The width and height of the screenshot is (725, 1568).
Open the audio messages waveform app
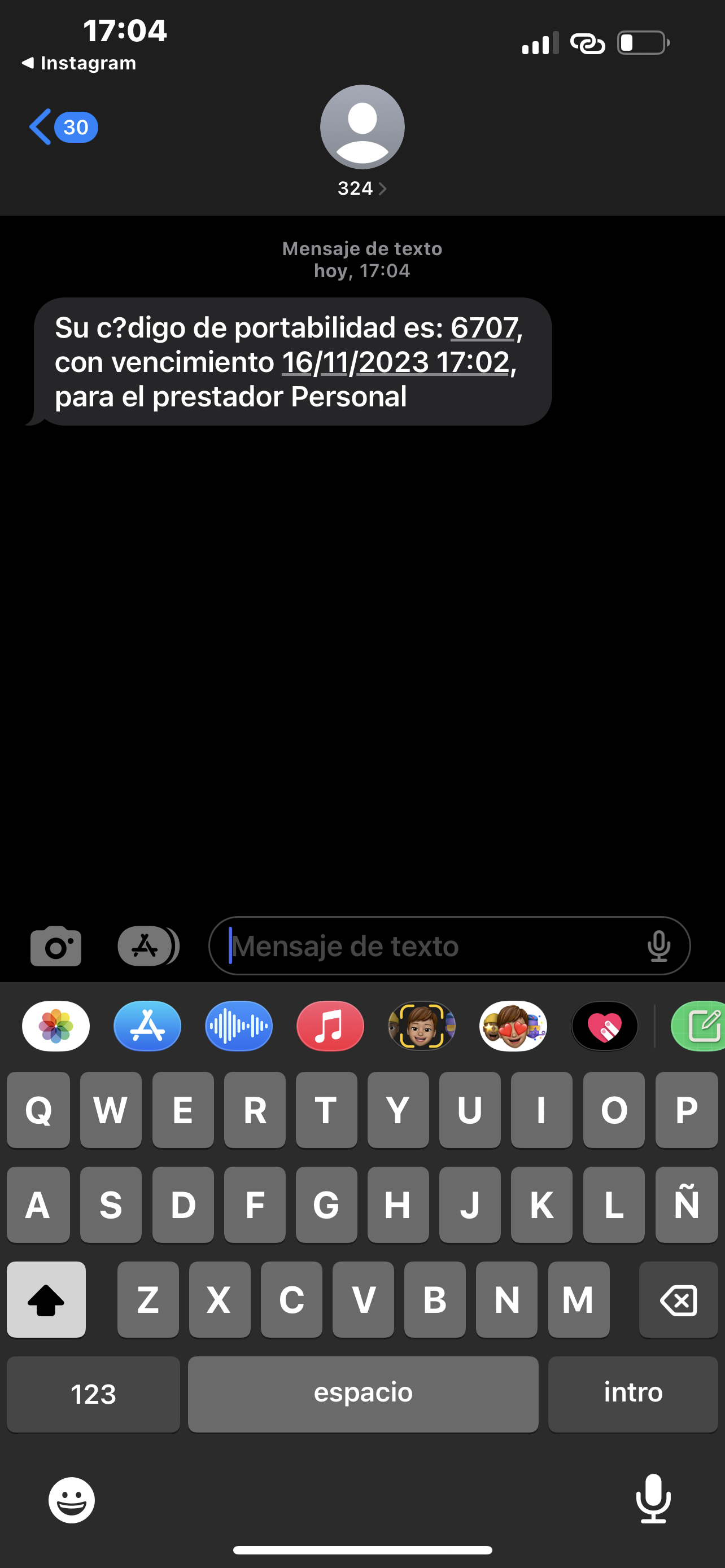(x=239, y=1026)
